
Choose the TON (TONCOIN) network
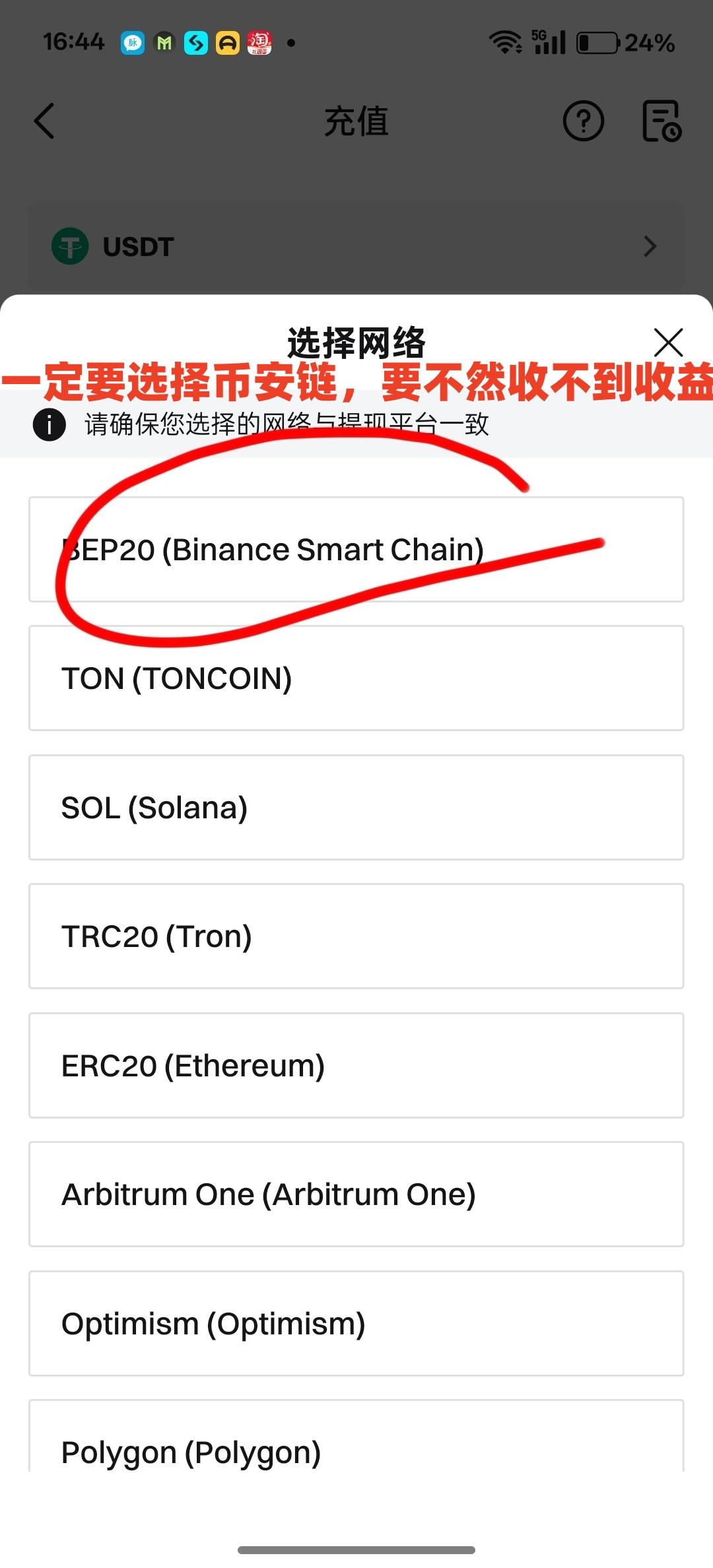tap(356, 678)
